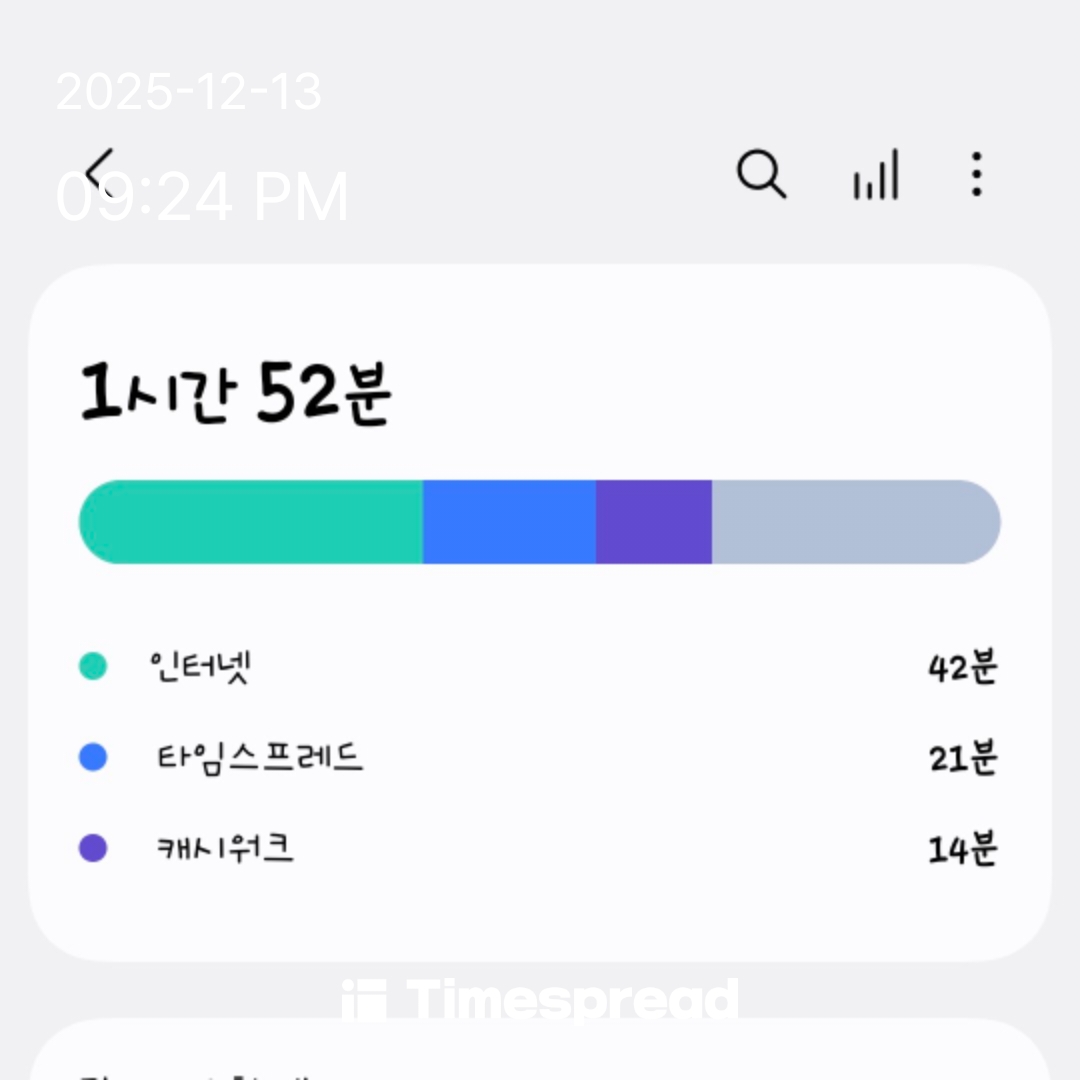Go back using the back arrow
This screenshot has height=1080, width=1080.
[x=100, y=172]
